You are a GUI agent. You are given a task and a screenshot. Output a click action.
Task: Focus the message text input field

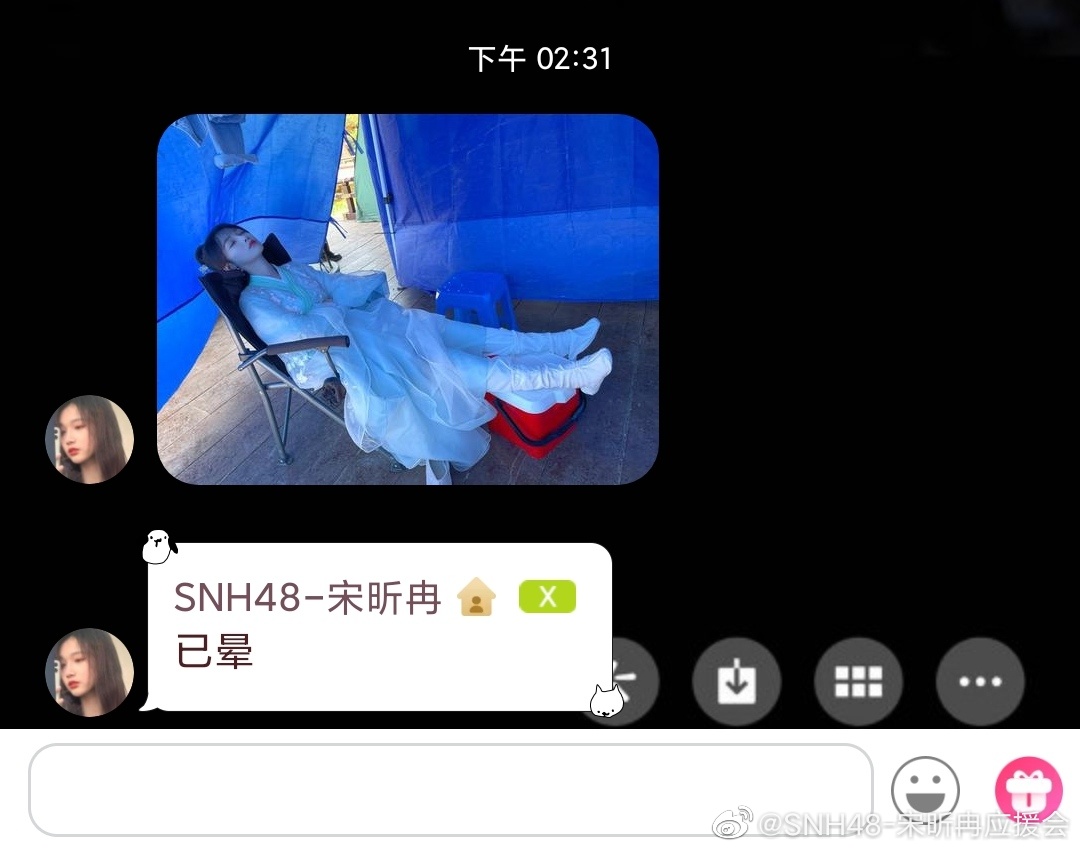[450, 790]
